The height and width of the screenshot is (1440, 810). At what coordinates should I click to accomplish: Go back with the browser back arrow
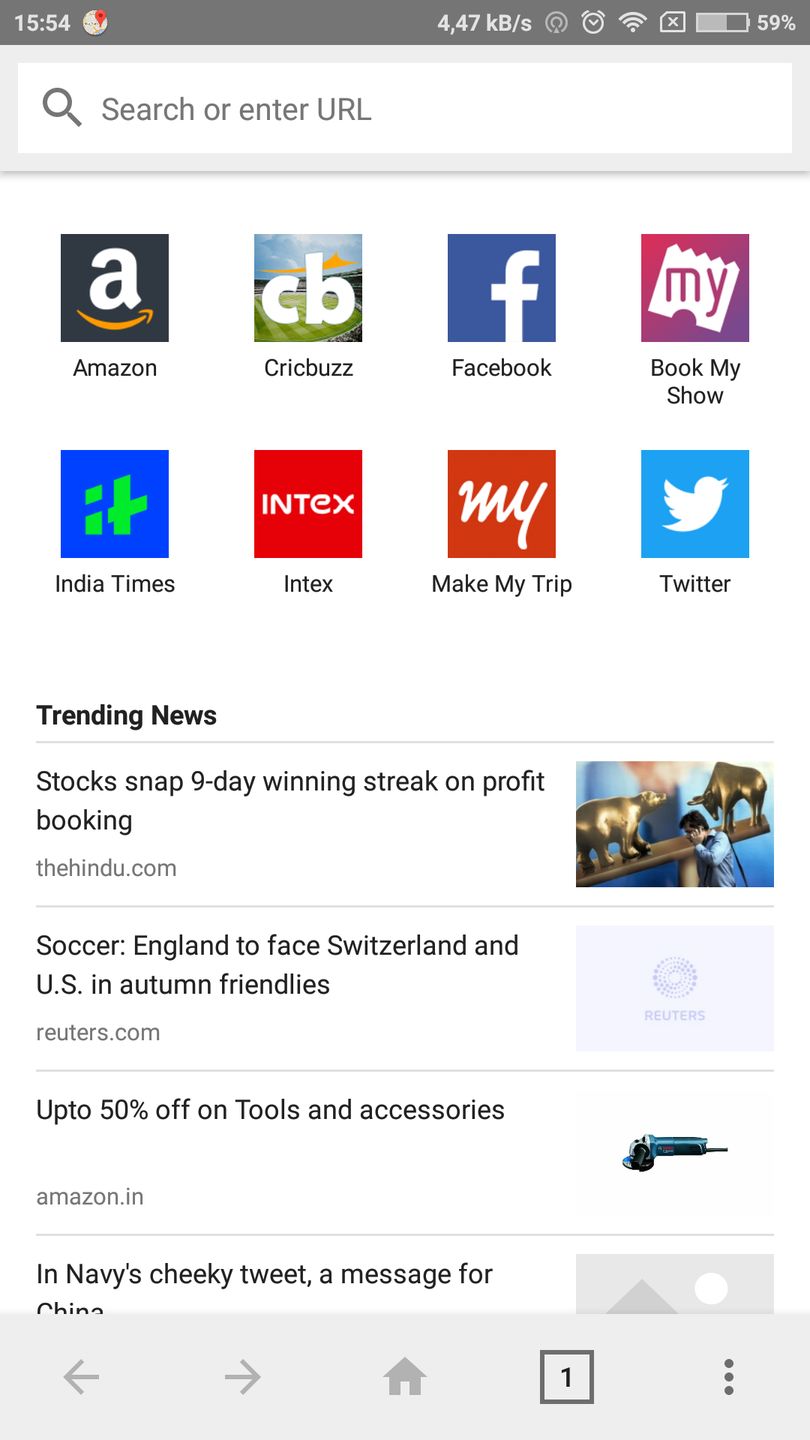(x=81, y=1377)
